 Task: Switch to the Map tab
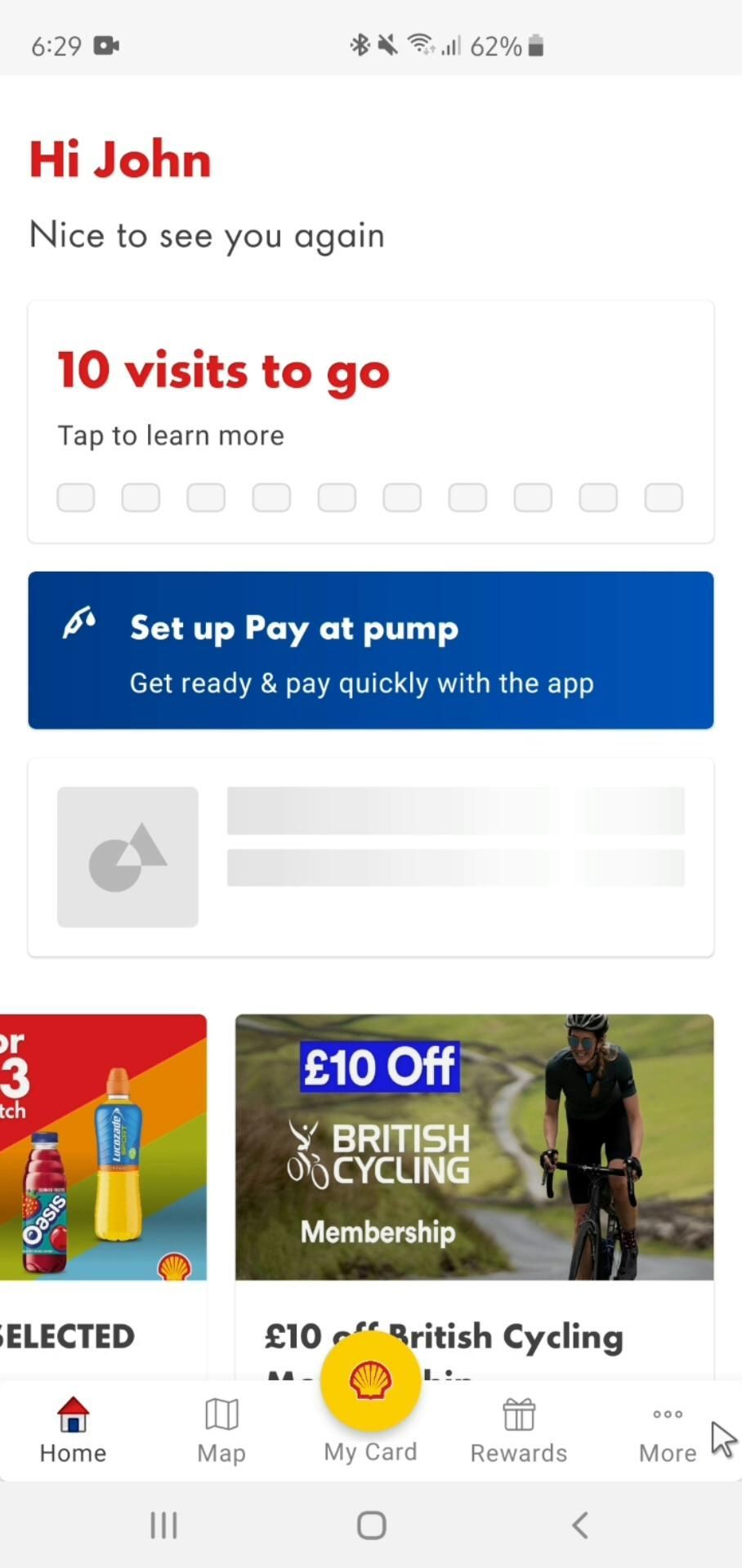click(221, 1430)
